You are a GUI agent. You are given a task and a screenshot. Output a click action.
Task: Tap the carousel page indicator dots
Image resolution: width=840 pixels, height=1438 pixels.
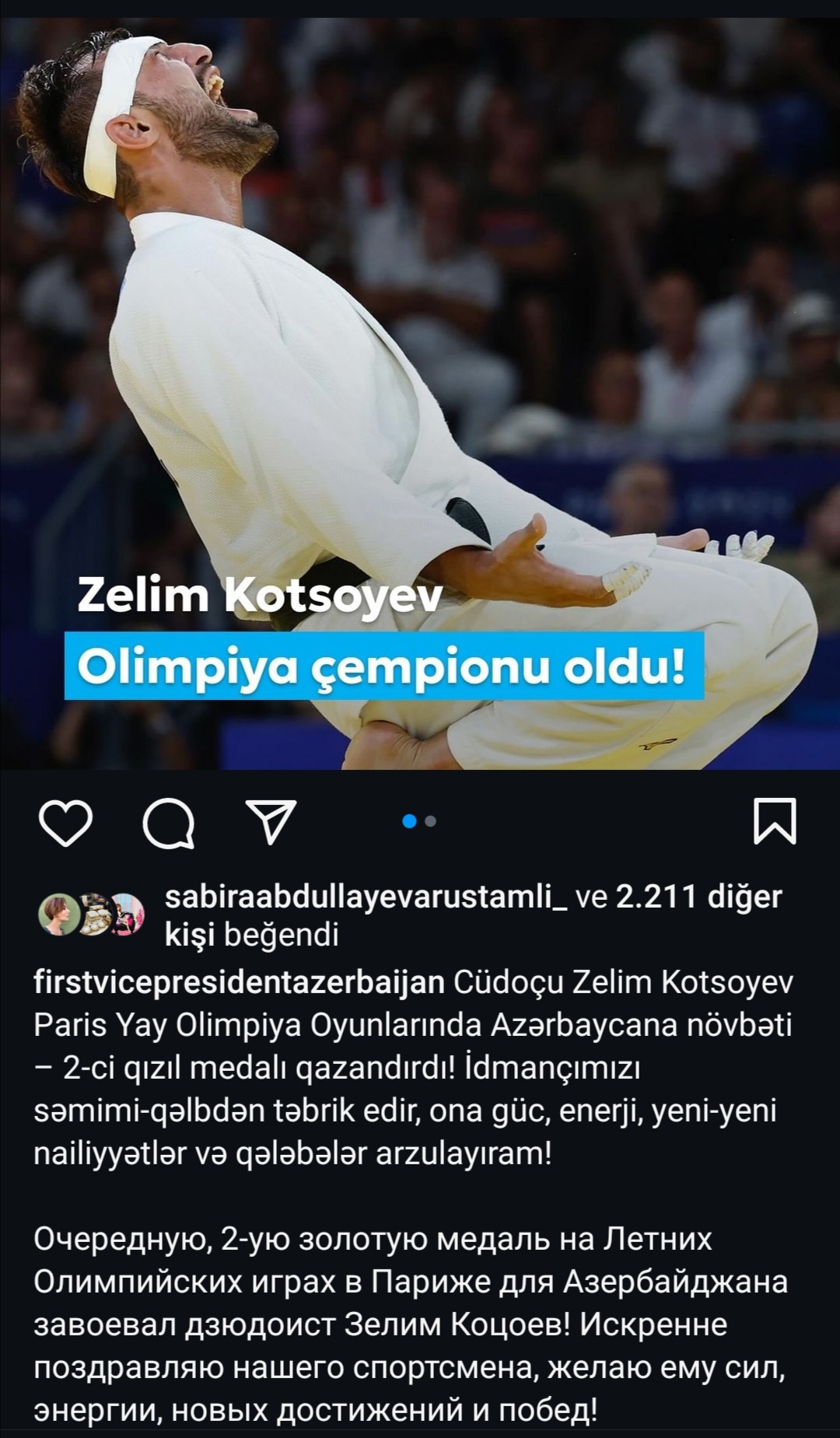(x=420, y=821)
